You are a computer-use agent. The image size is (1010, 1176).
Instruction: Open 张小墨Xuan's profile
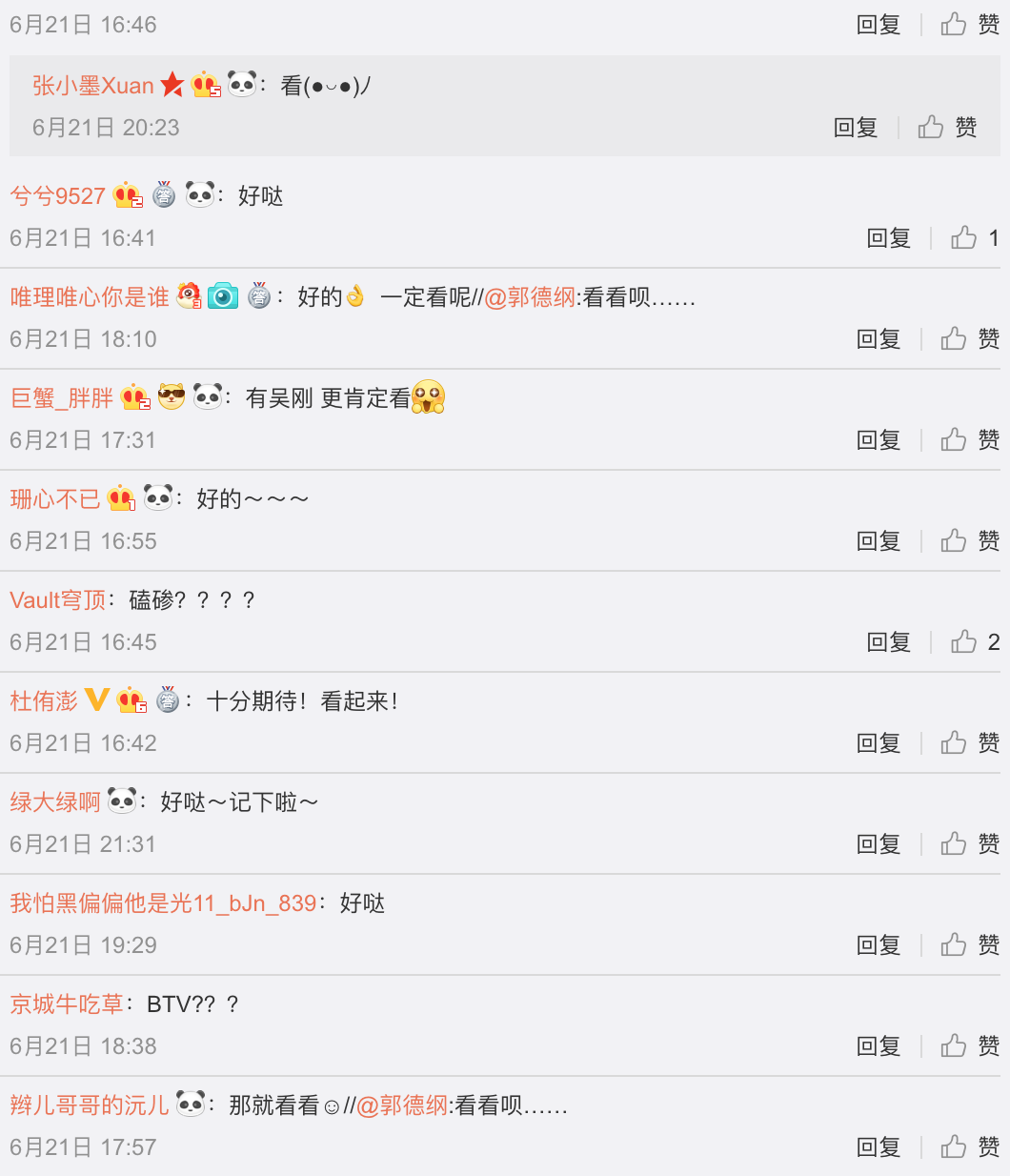93,86
